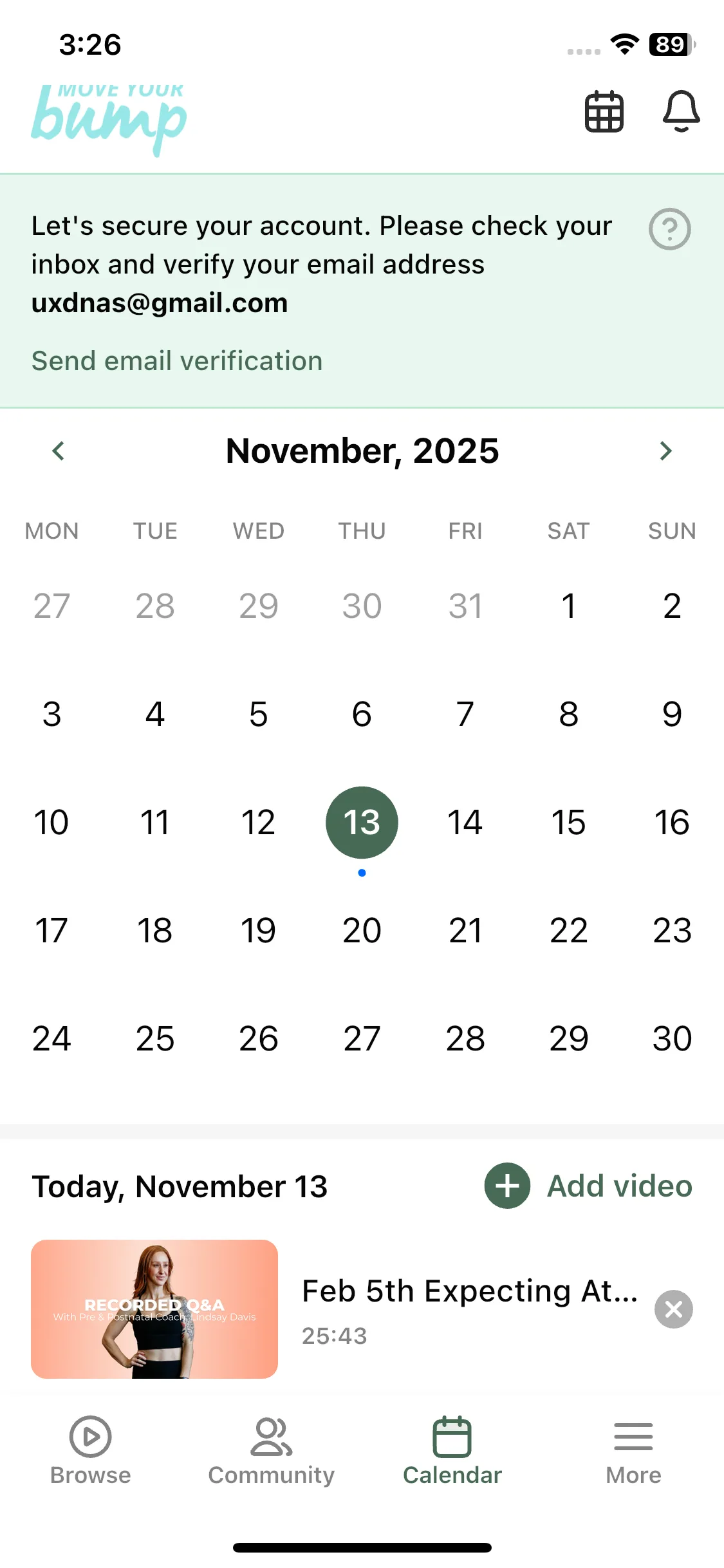Open the More tab
Viewport: 724px width, 1568px height.
pyautogui.click(x=633, y=1451)
